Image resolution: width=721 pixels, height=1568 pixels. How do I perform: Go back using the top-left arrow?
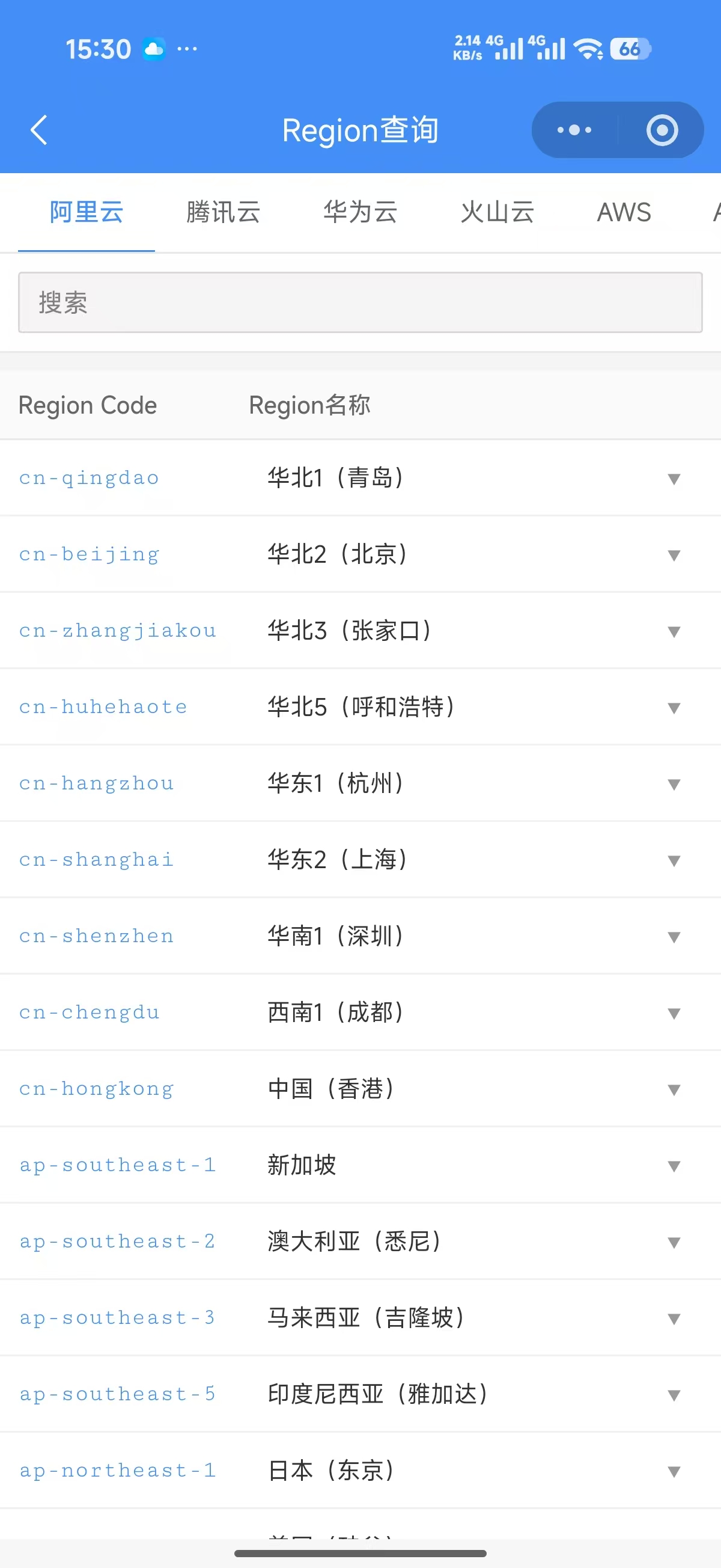coord(39,130)
